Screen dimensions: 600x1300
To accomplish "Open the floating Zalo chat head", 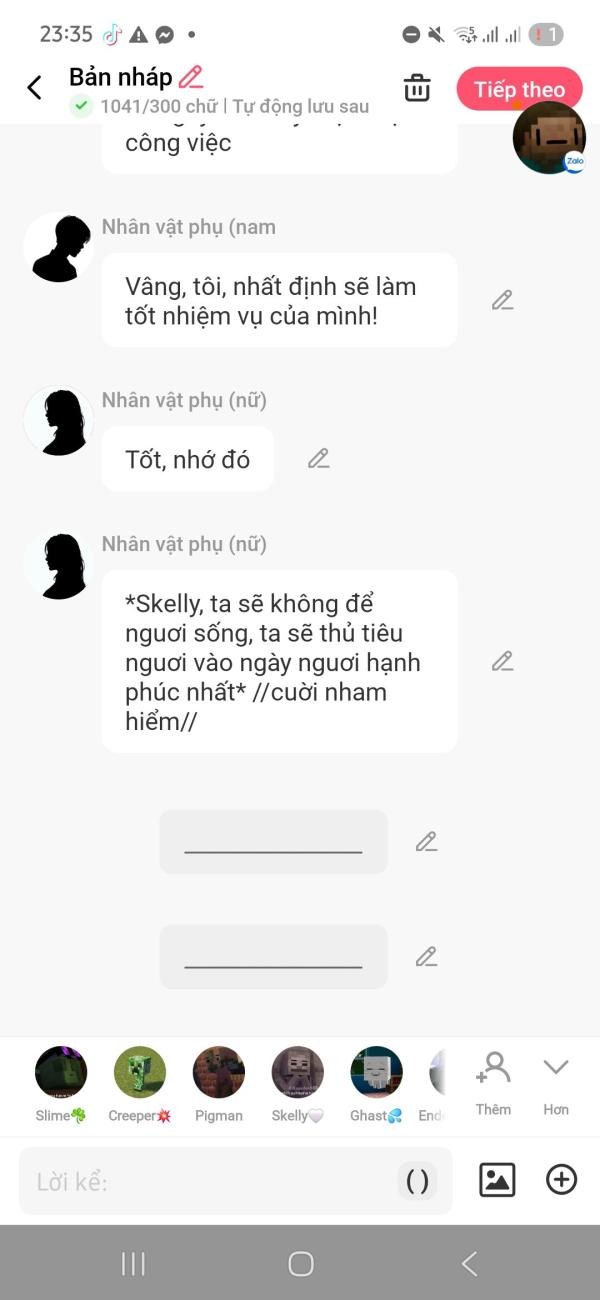I will (x=549, y=137).
